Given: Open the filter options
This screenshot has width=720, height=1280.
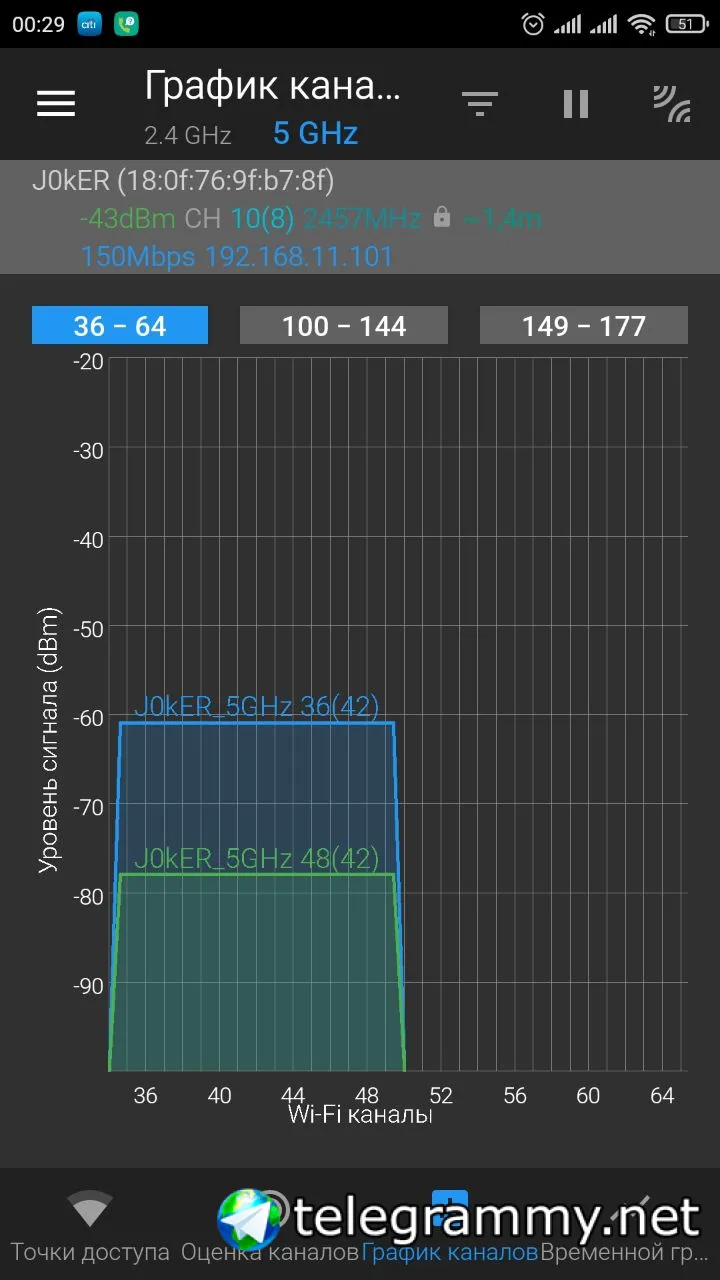Looking at the screenshot, I should pyautogui.click(x=480, y=103).
